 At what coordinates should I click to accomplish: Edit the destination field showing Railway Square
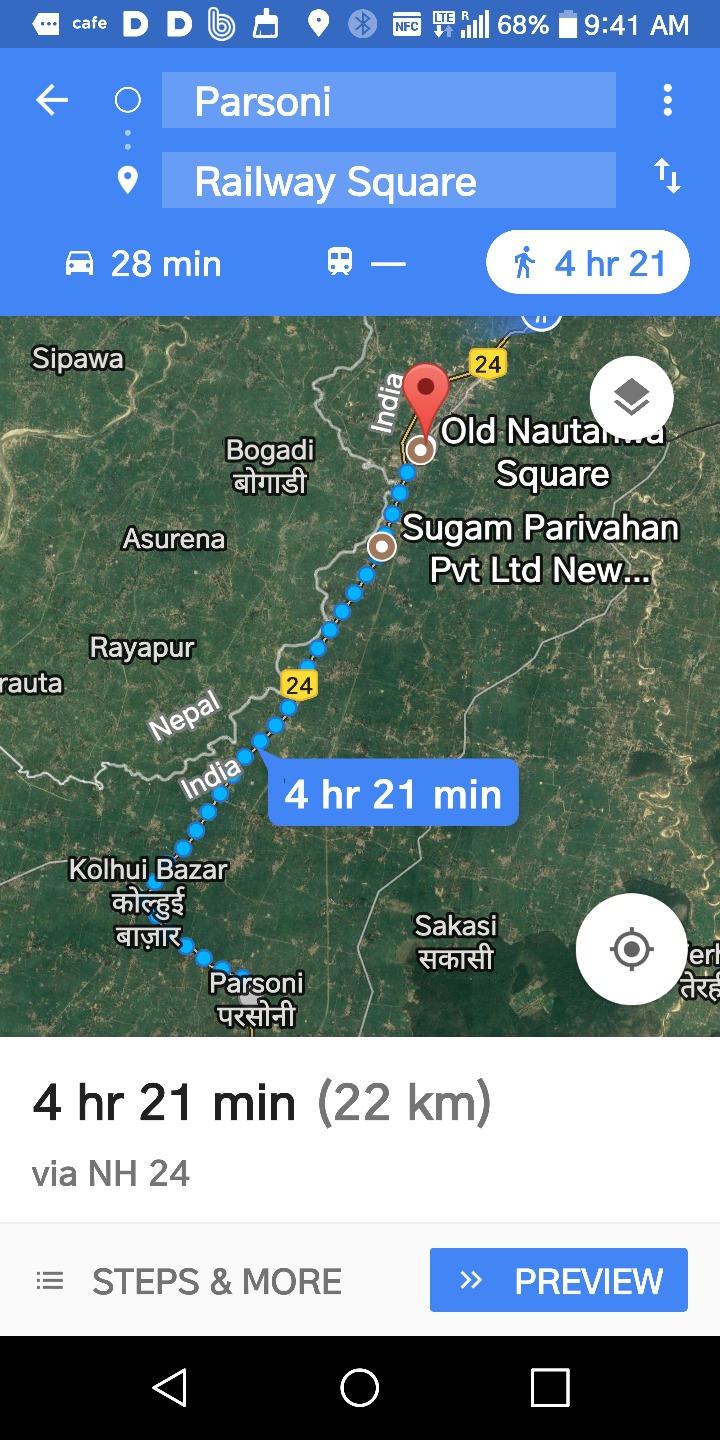pyautogui.click(x=389, y=180)
